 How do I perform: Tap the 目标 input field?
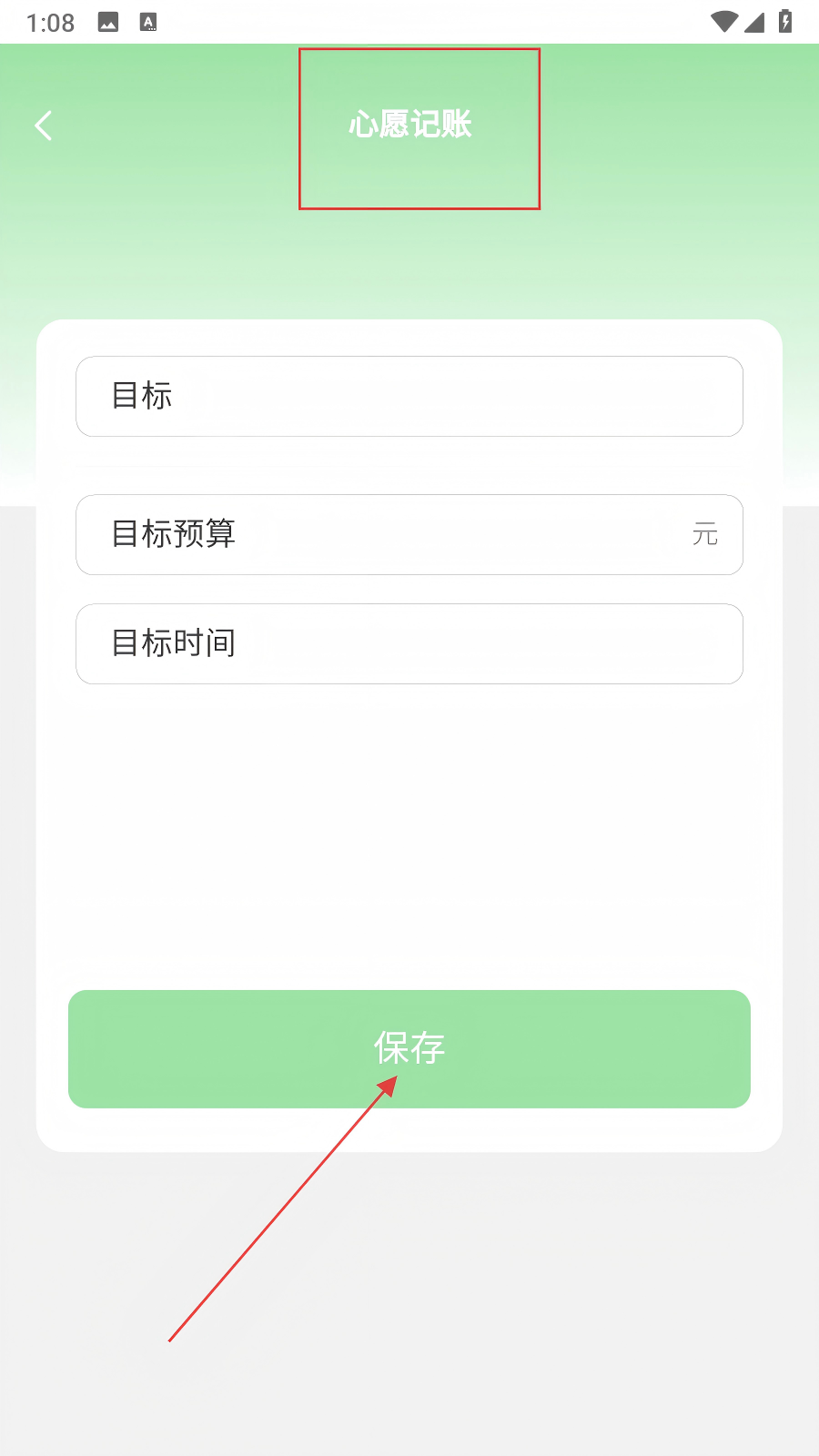click(409, 397)
